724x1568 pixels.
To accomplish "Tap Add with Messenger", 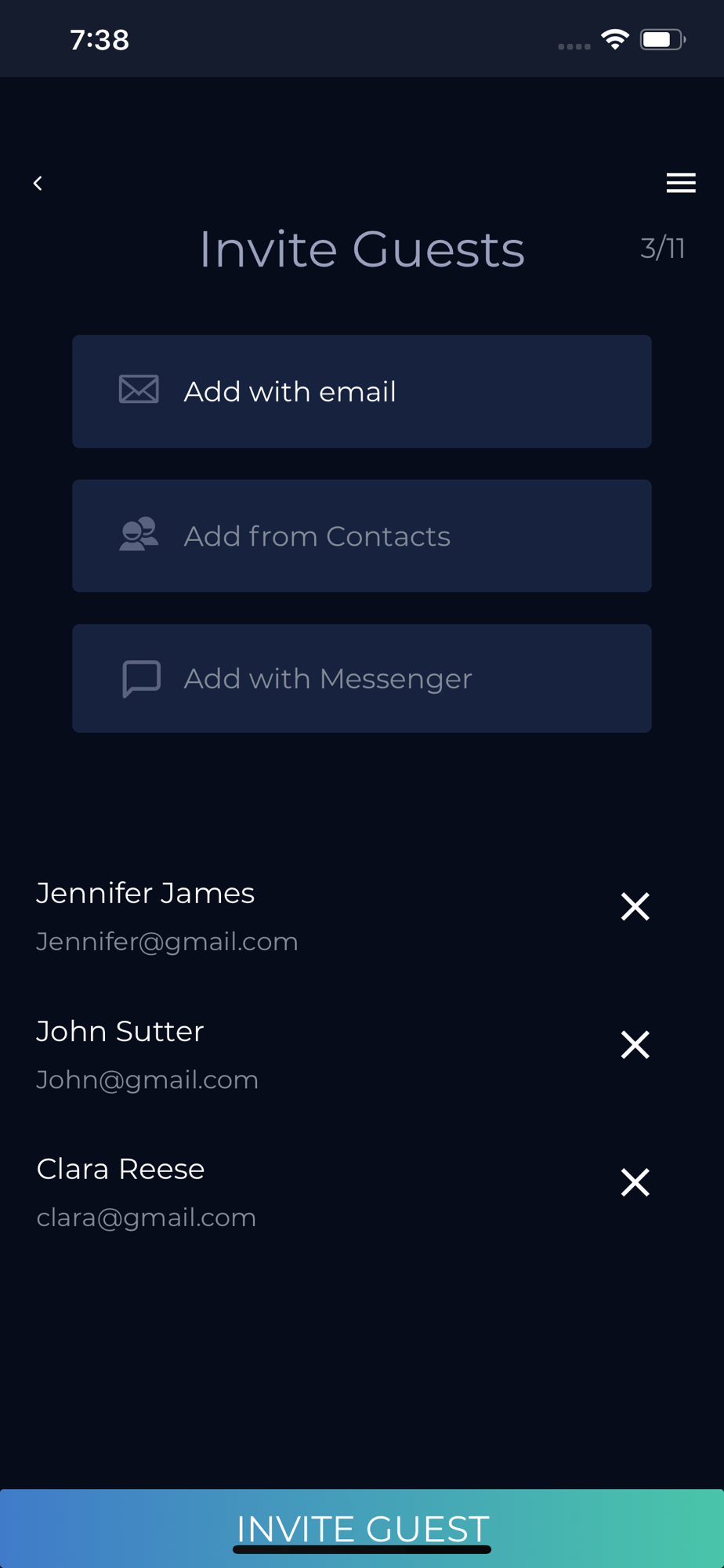I will click(362, 679).
